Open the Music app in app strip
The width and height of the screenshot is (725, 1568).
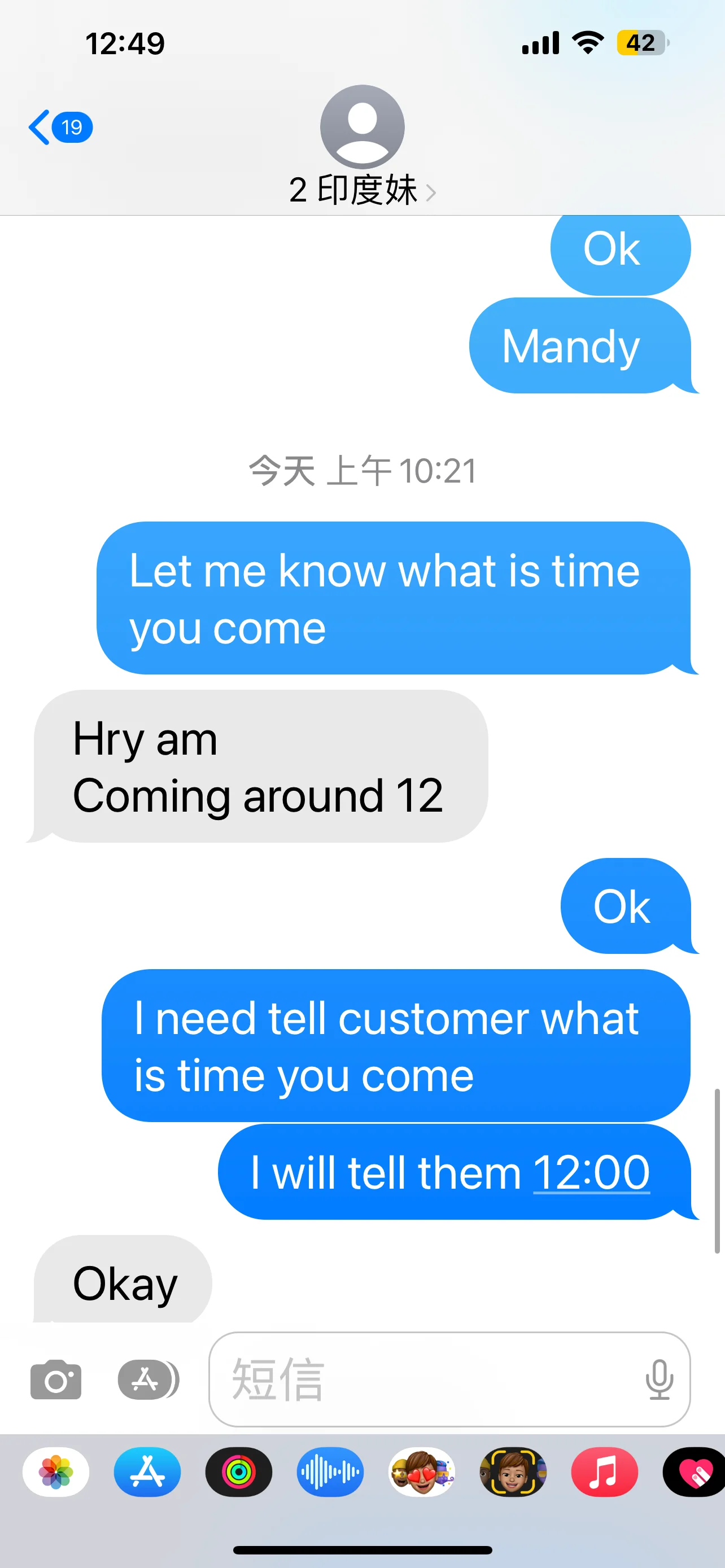[x=605, y=1472]
